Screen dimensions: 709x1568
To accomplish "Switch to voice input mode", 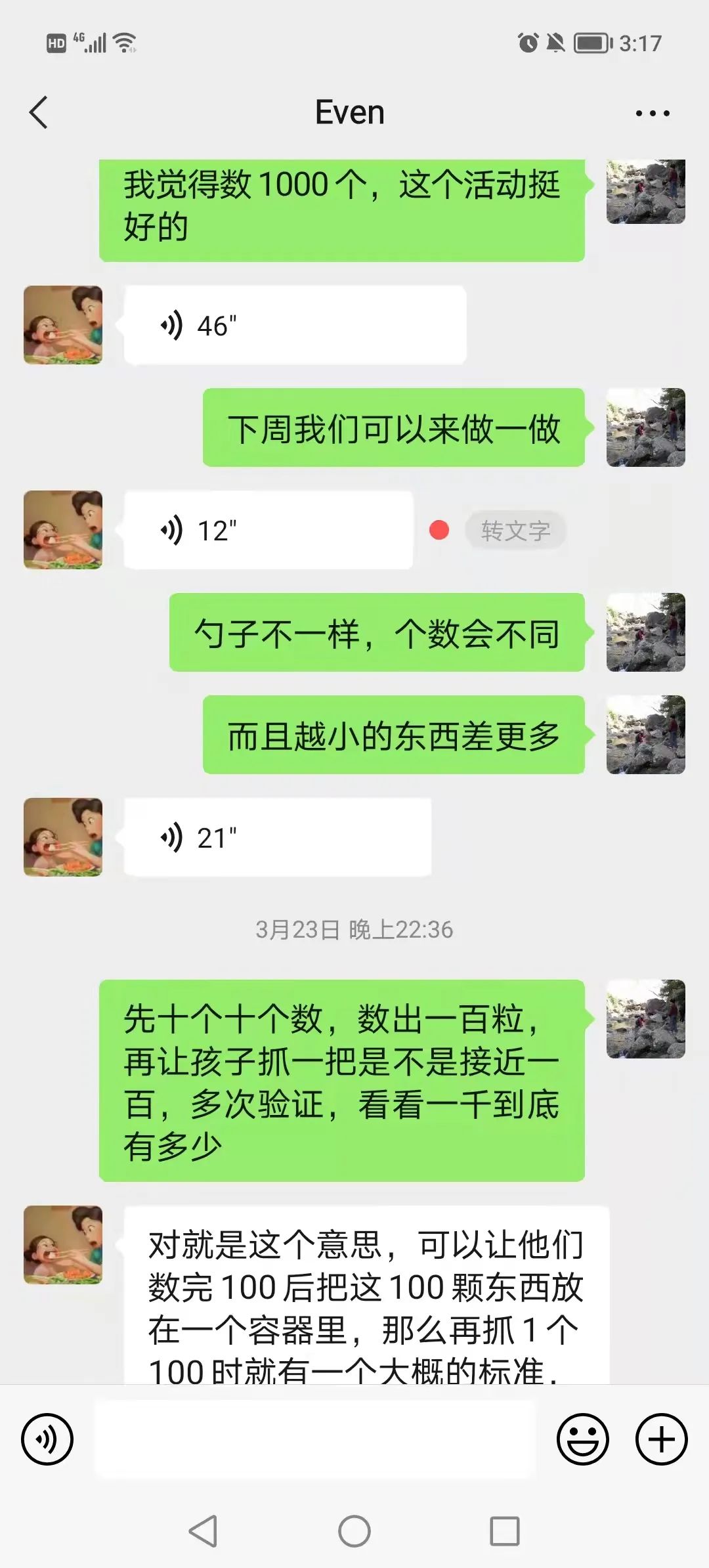I will 47,1439.
